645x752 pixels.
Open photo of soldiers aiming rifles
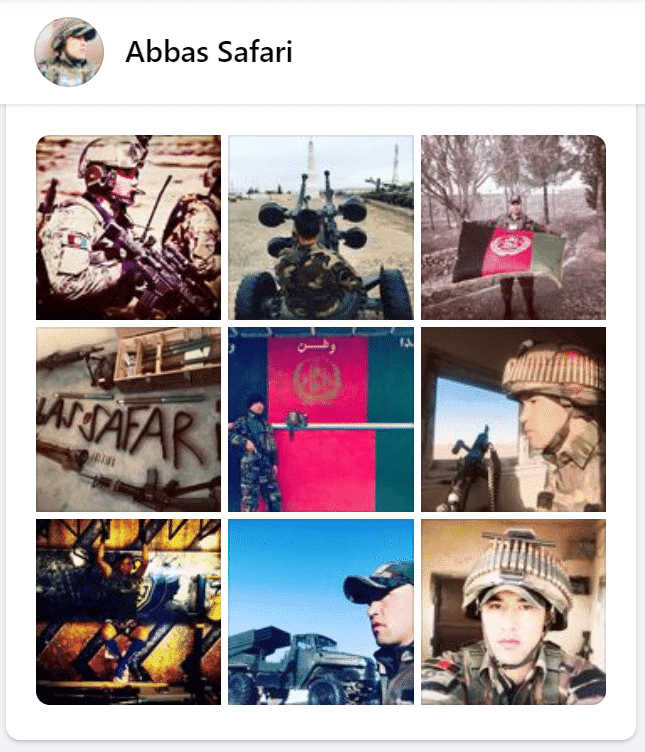128,227
